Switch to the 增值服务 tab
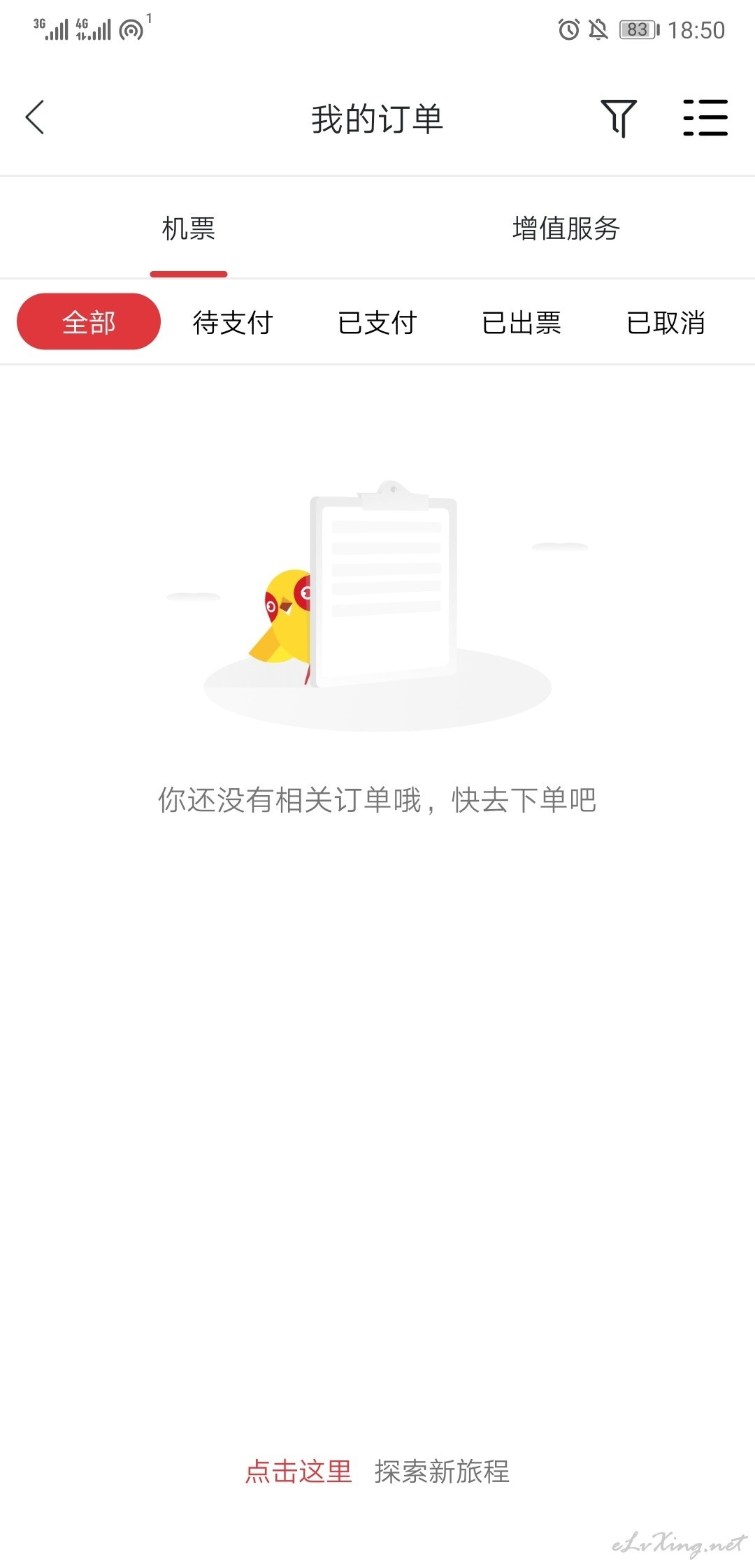755x1568 pixels. click(x=566, y=228)
